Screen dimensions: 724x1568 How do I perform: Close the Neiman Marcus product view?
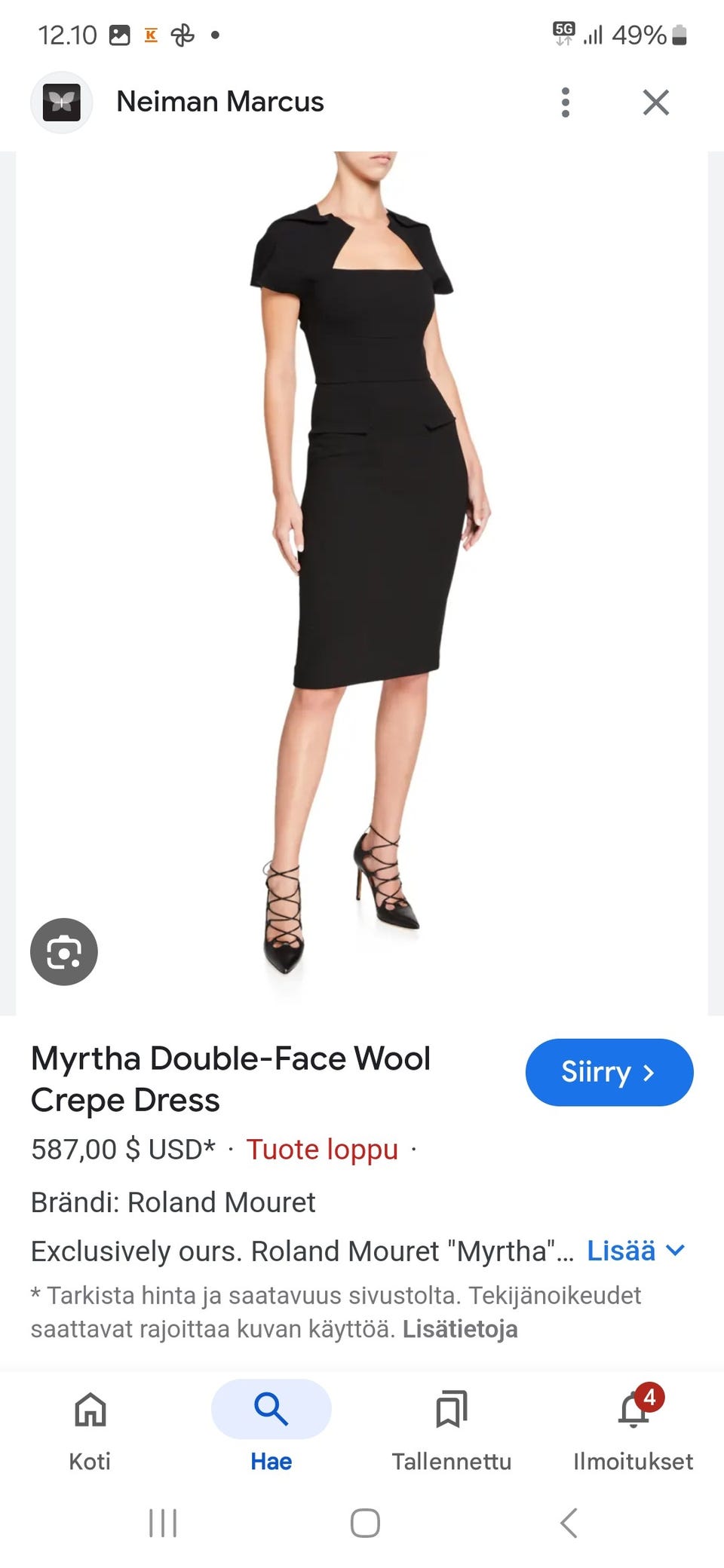(655, 103)
